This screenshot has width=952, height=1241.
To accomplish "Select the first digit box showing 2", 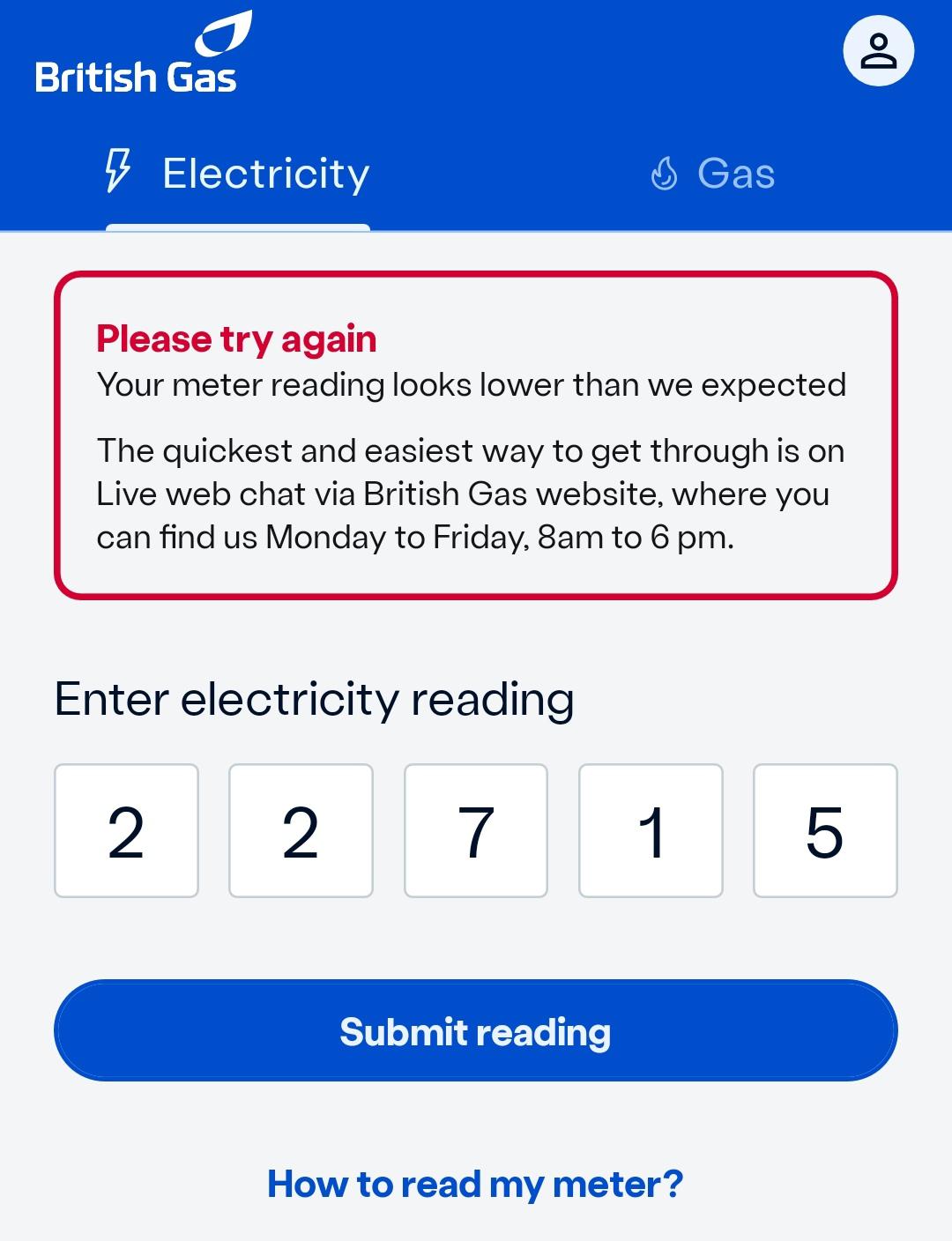I will pos(125,829).
